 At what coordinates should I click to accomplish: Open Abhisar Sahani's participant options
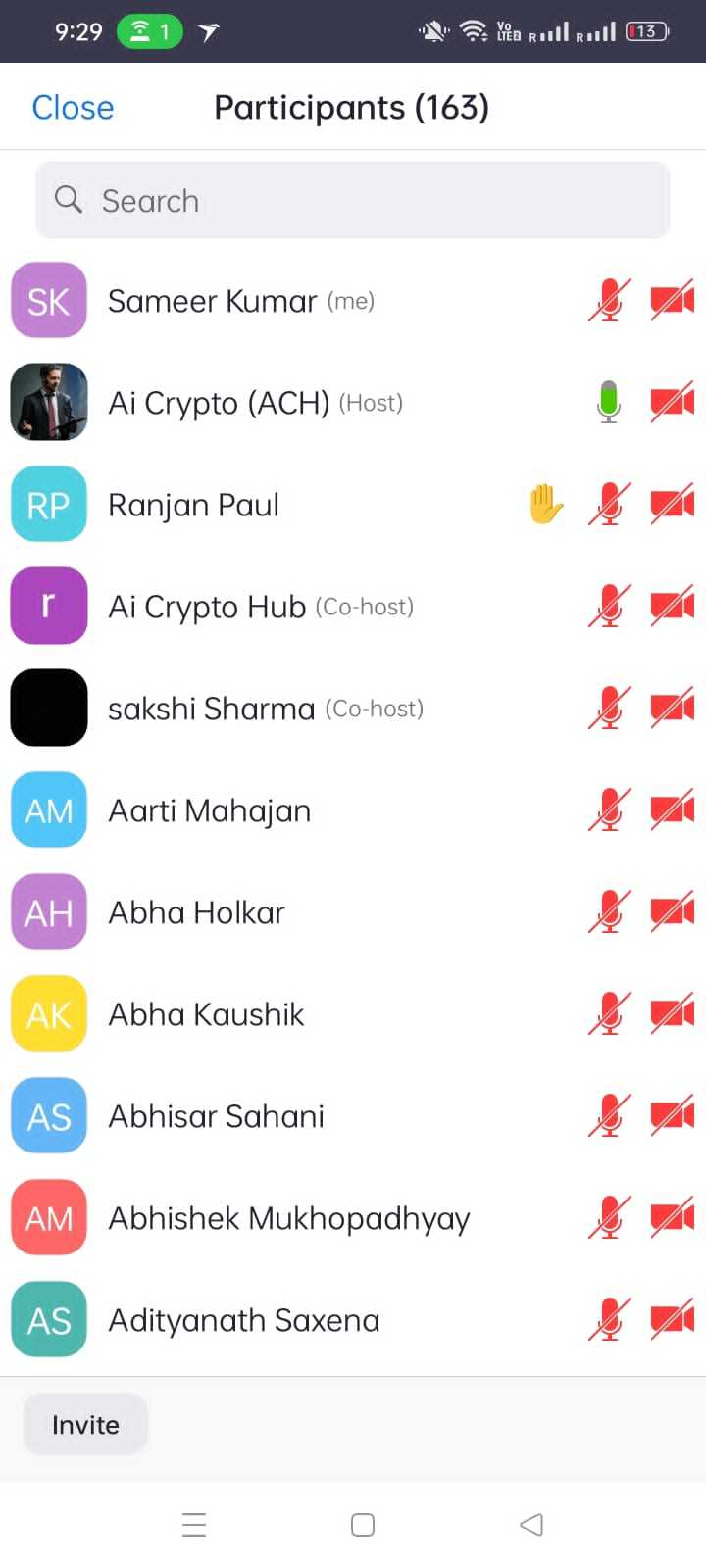(x=353, y=1116)
